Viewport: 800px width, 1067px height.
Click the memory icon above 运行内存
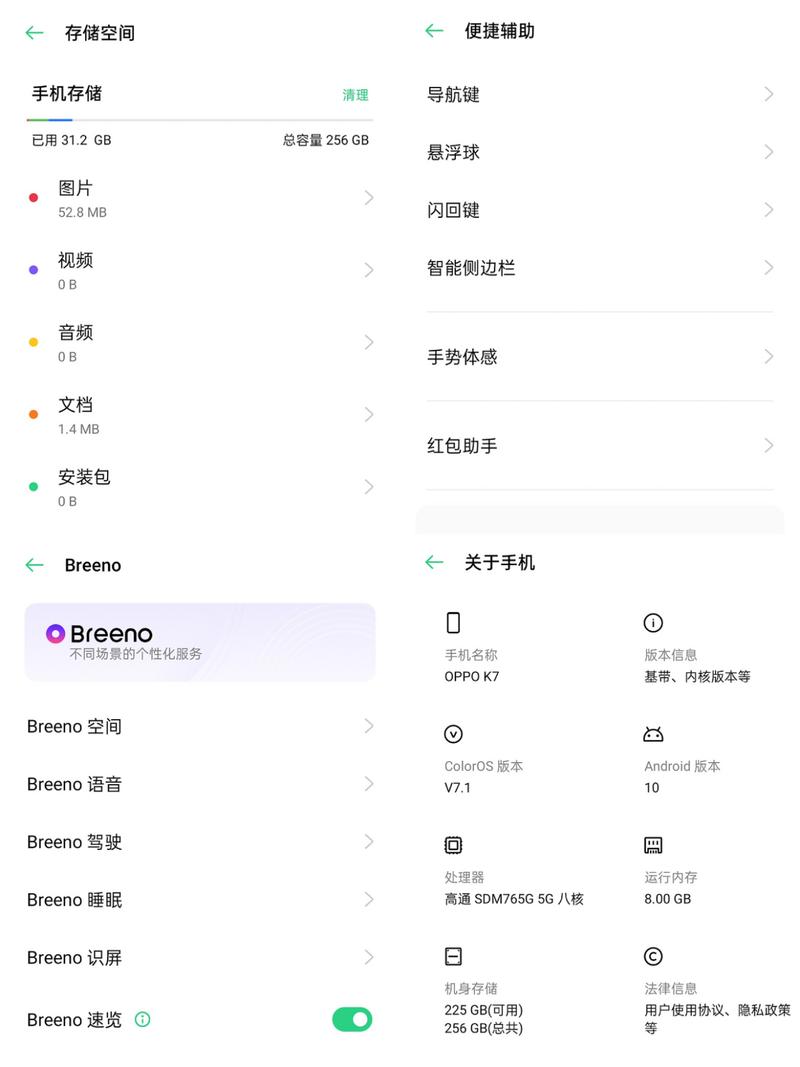[653, 845]
